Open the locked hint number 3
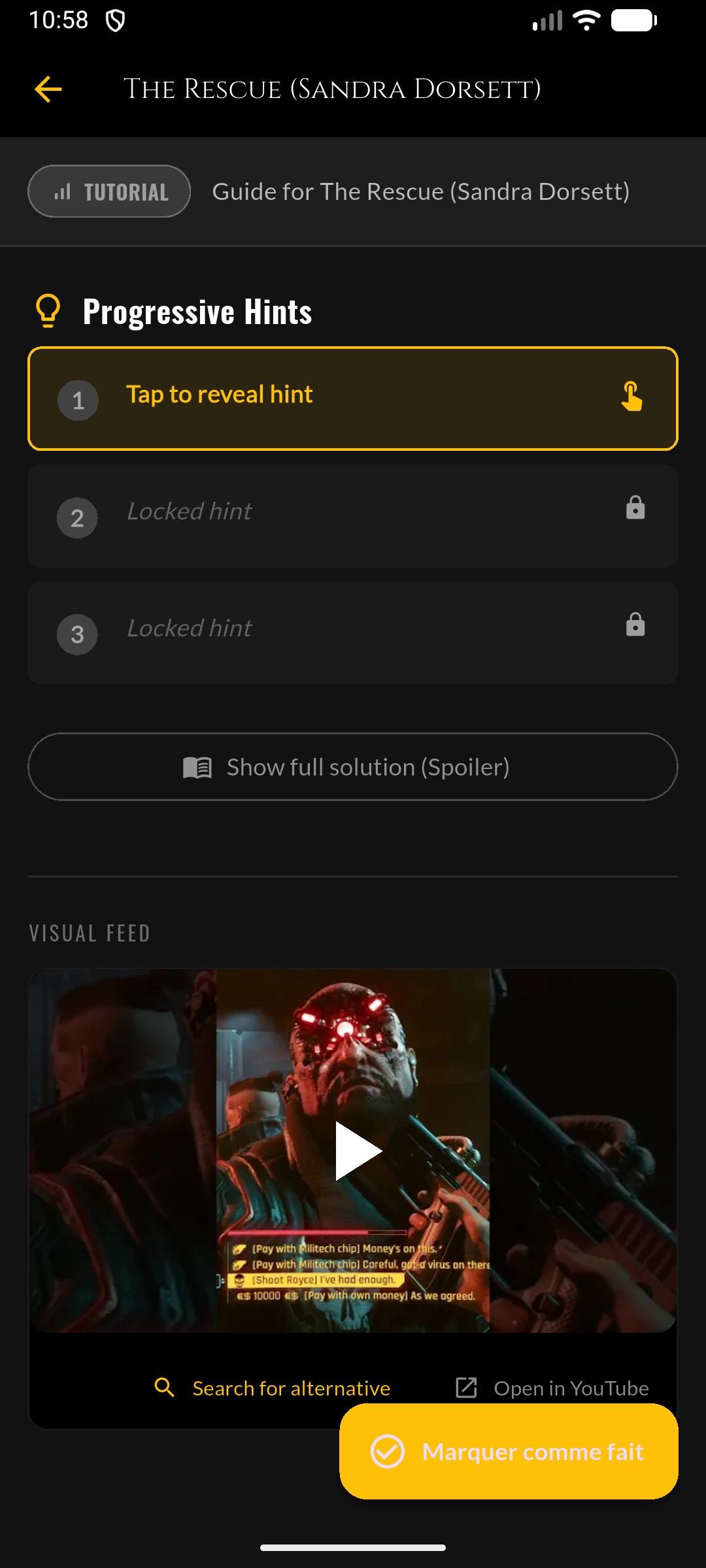Viewport: 706px width, 1568px height. click(x=353, y=632)
